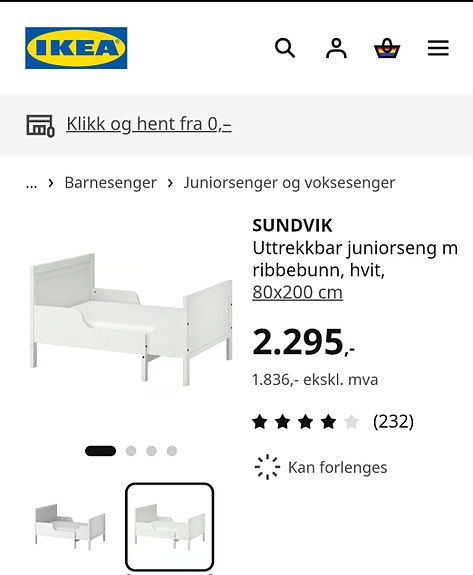View the main SUNDVIK bed product image
This screenshot has width=473, height=575.
tap(131, 319)
